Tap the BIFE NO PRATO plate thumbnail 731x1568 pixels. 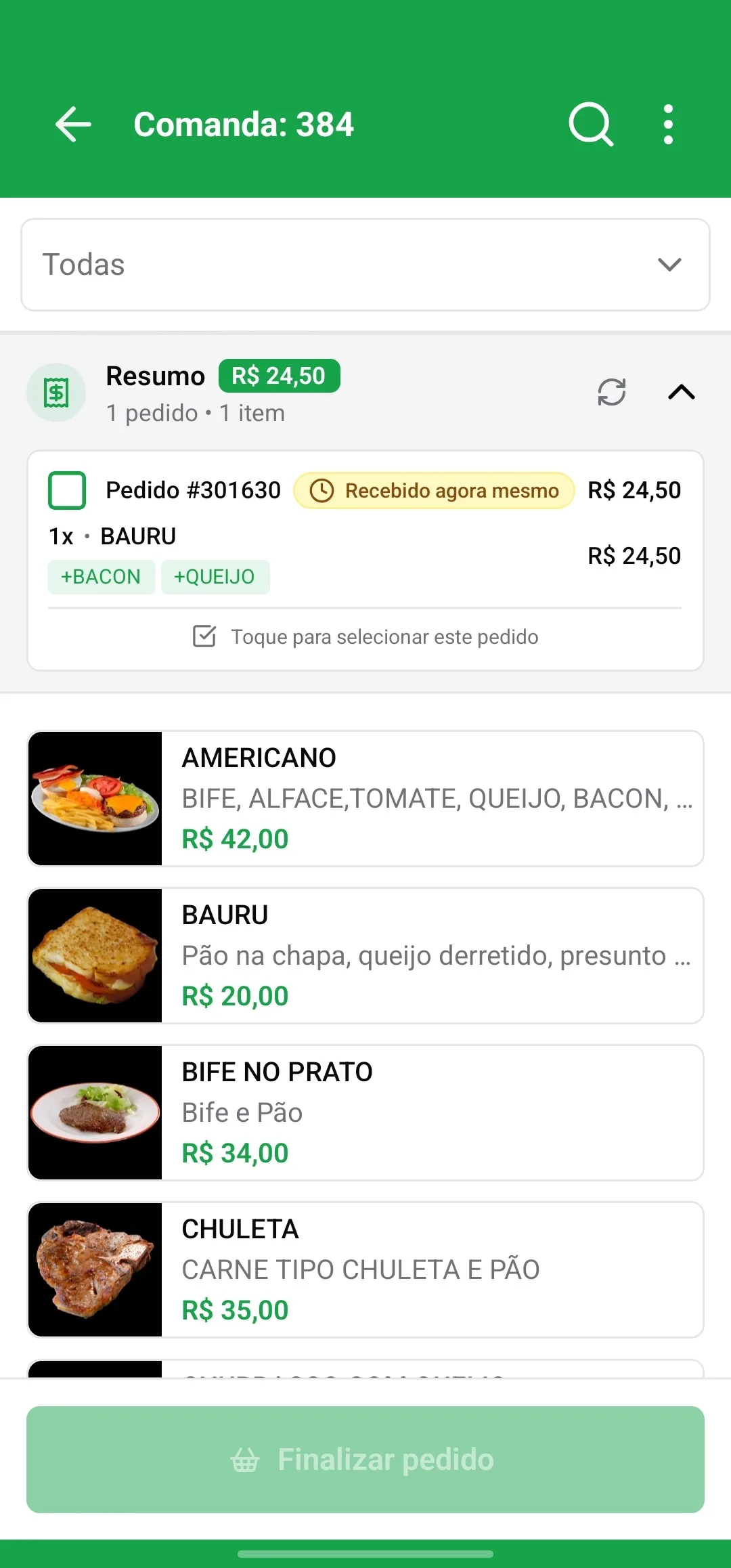click(94, 1113)
